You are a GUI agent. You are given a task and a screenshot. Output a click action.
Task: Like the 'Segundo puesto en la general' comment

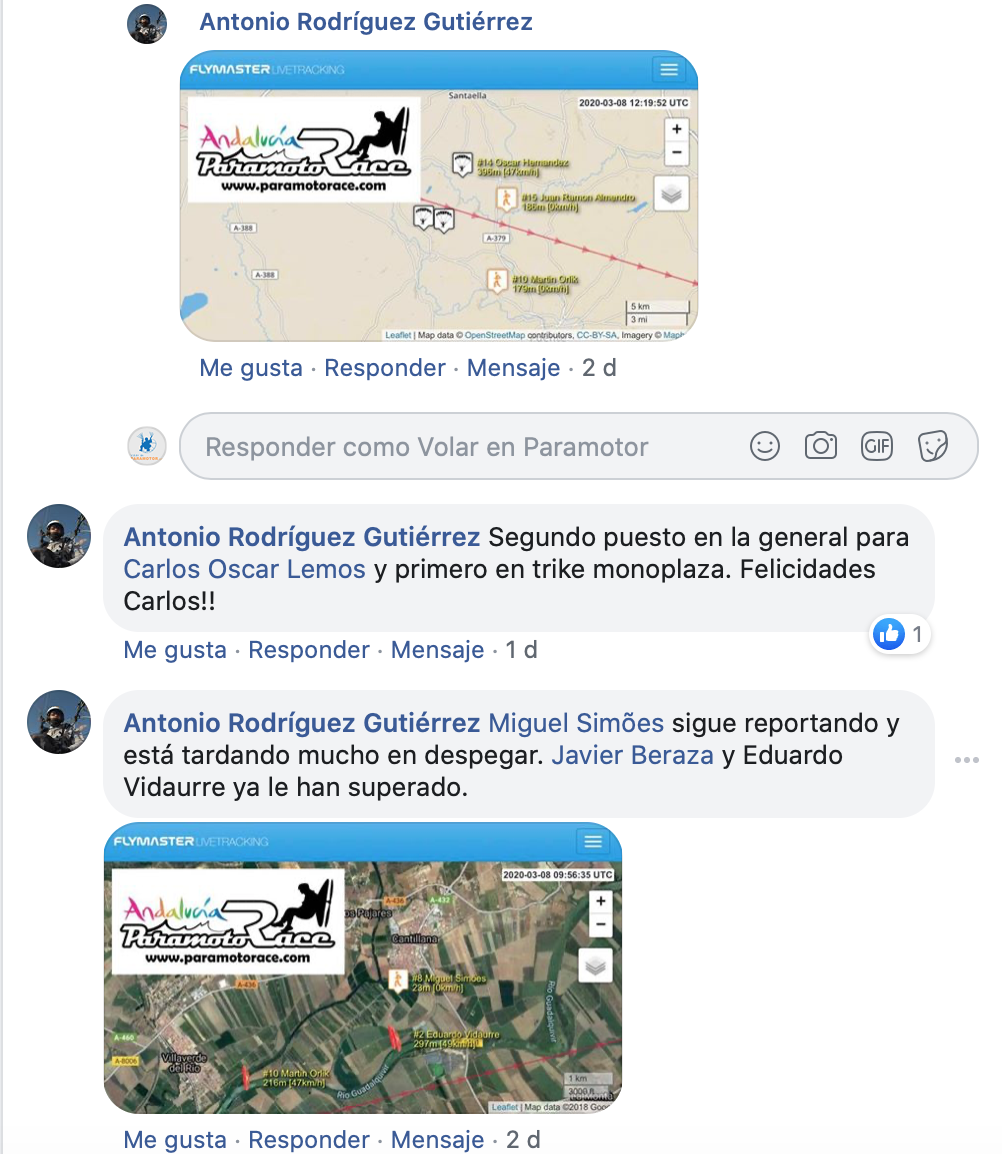[x=175, y=650]
